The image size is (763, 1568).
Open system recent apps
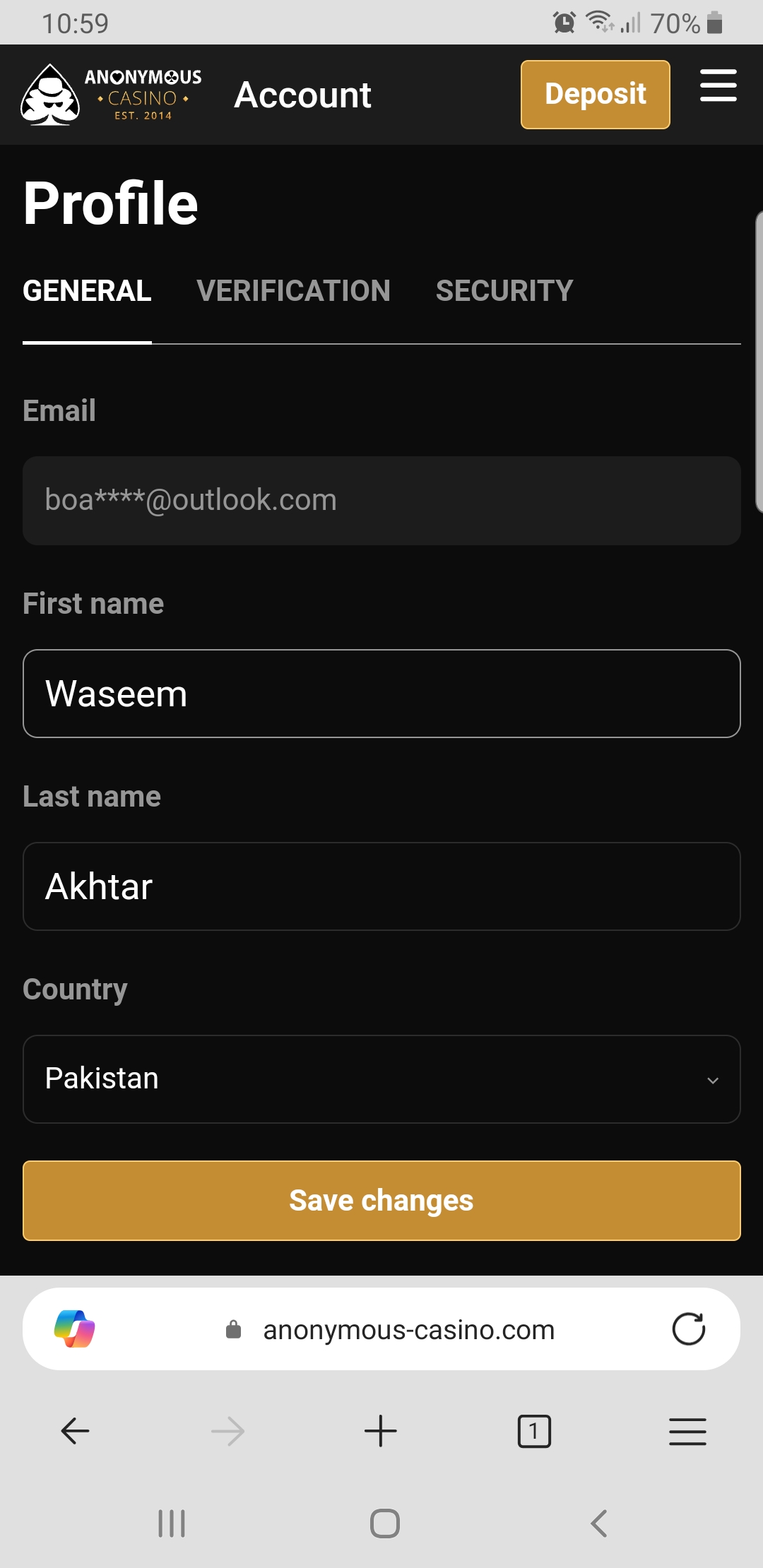(172, 1524)
